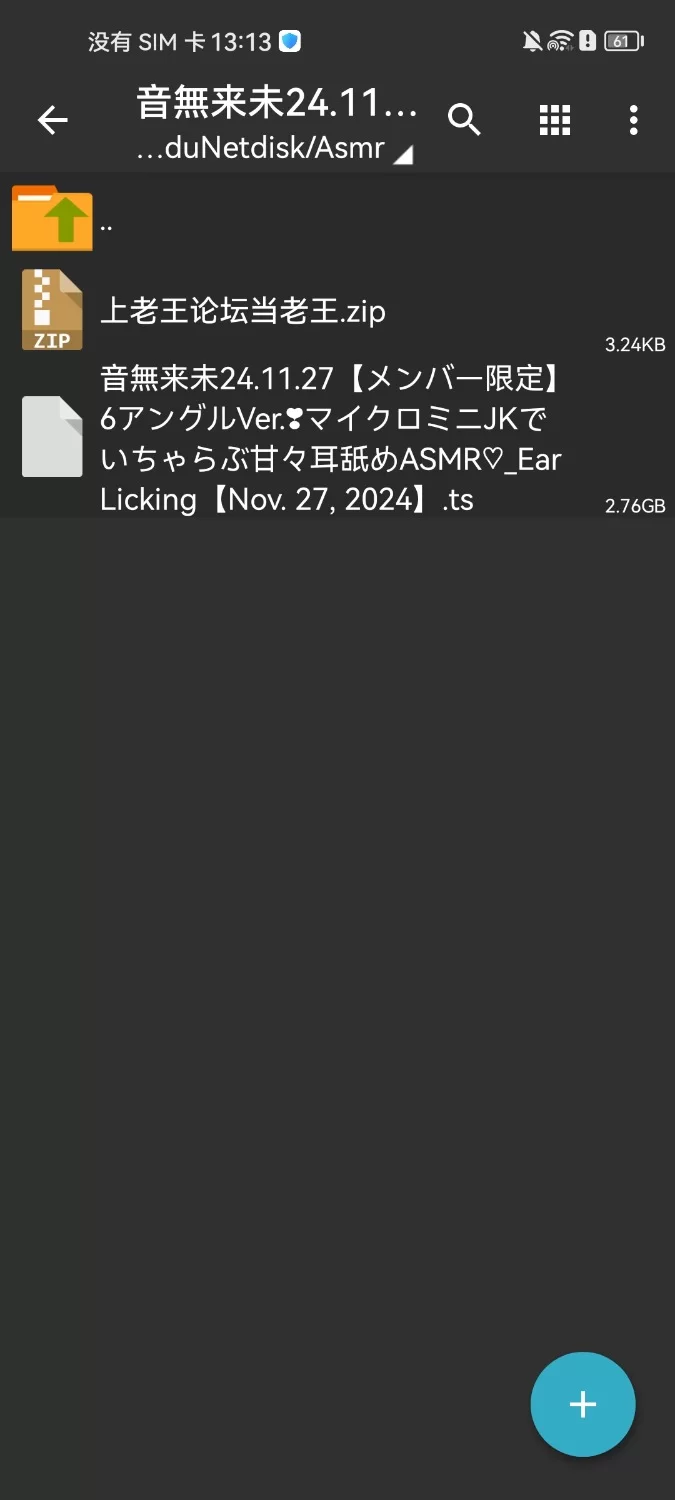Open the search magnifier icon
675x1500 pixels.
pos(464,120)
